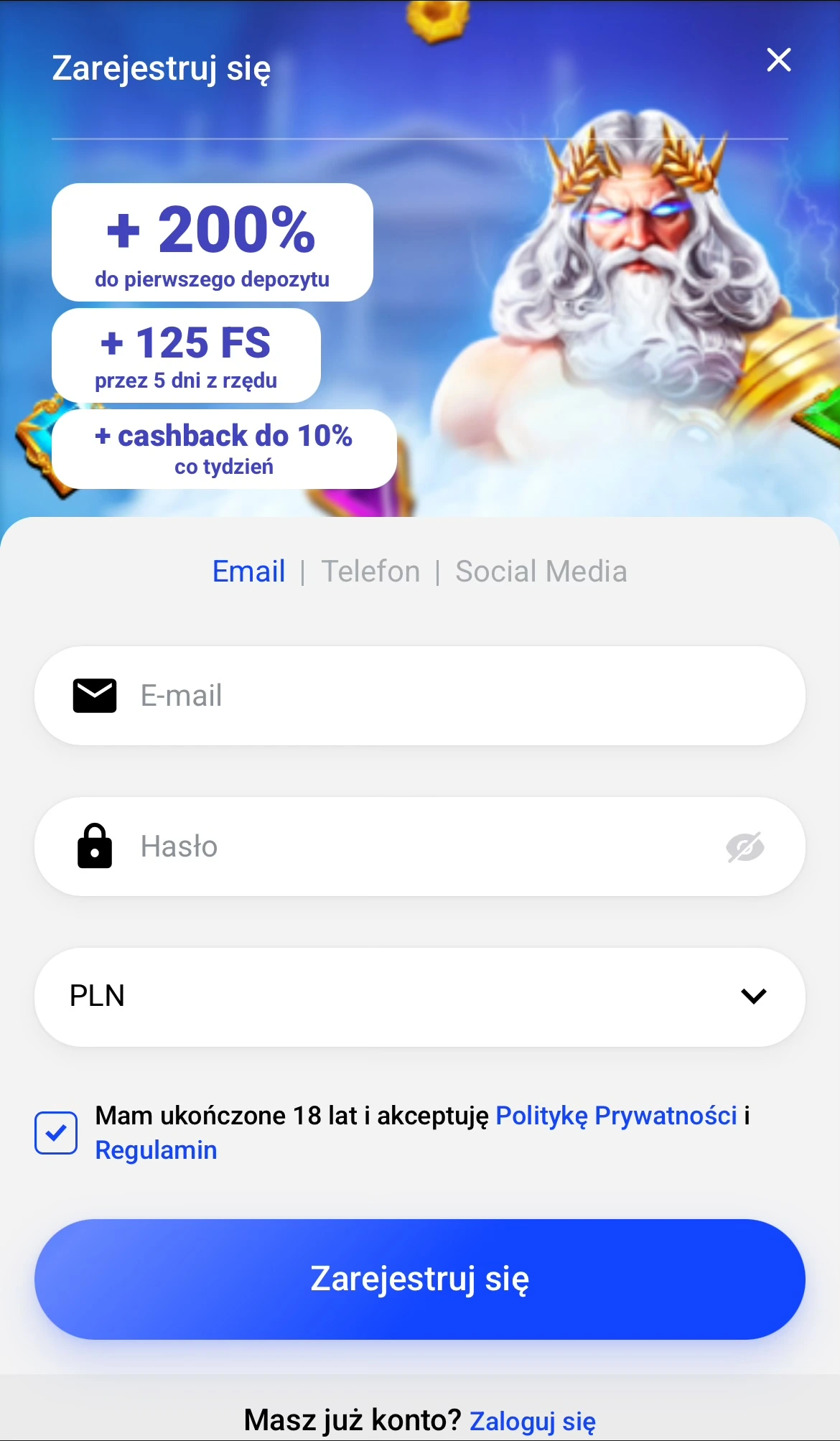Click the cashback do 10% weekly badge
The image size is (840, 1441).
[223, 447]
